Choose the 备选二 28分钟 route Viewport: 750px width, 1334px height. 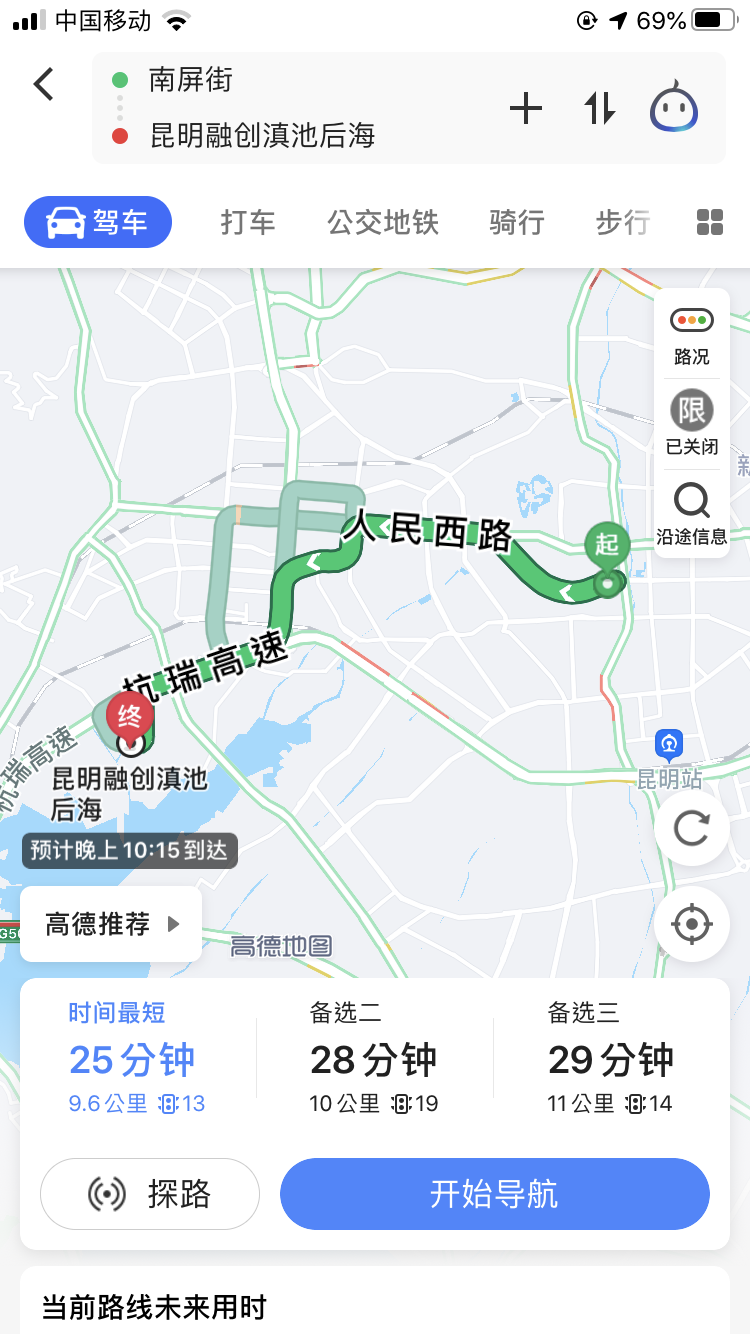(374, 1058)
